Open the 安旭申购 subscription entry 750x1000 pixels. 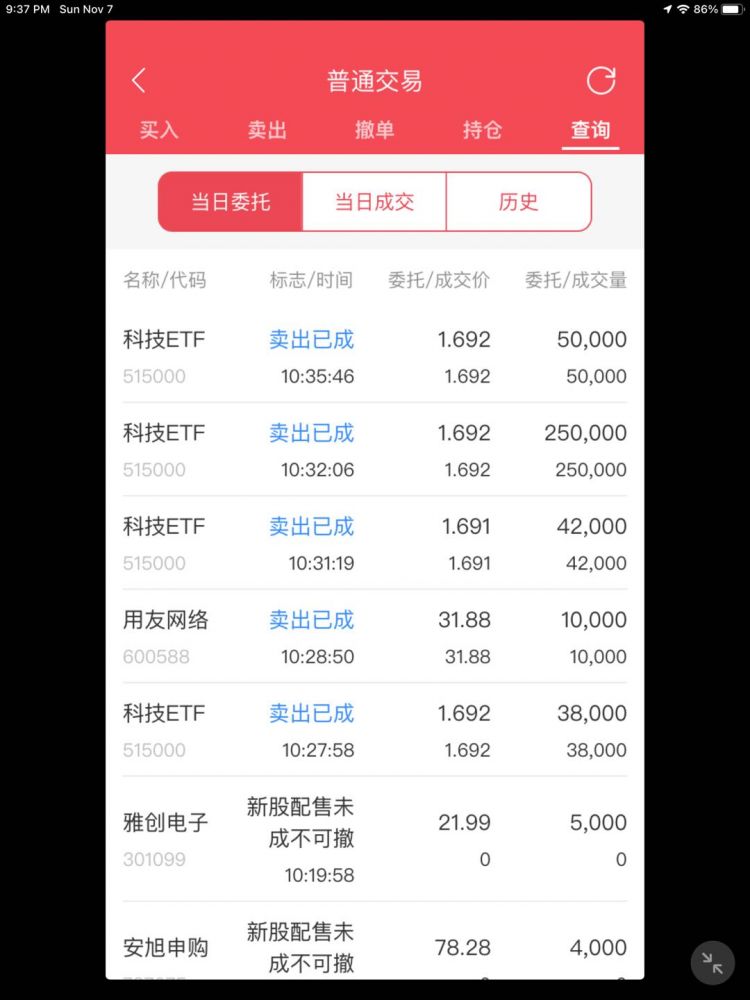pos(375,947)
